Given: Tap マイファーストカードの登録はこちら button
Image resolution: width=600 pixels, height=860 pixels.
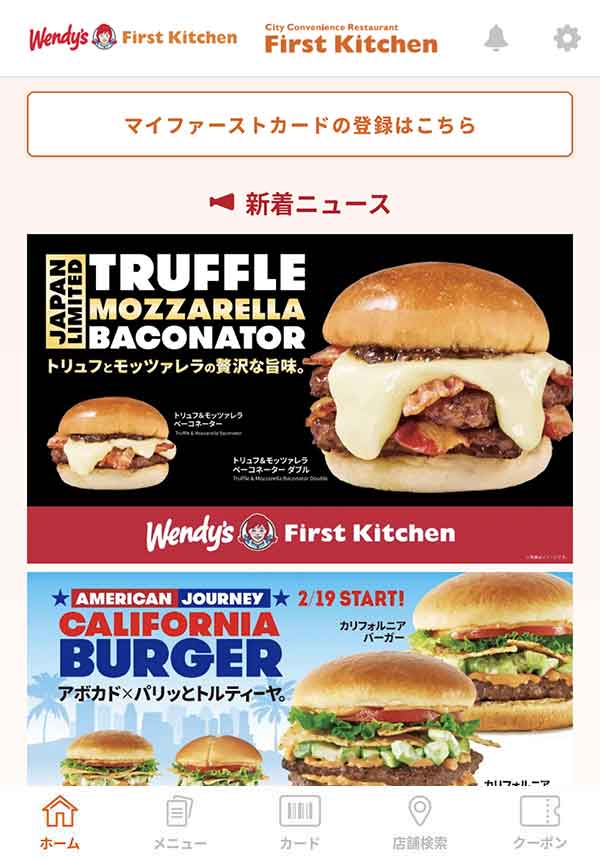Looking at the screenshot, I should click(x=300, y=125).
